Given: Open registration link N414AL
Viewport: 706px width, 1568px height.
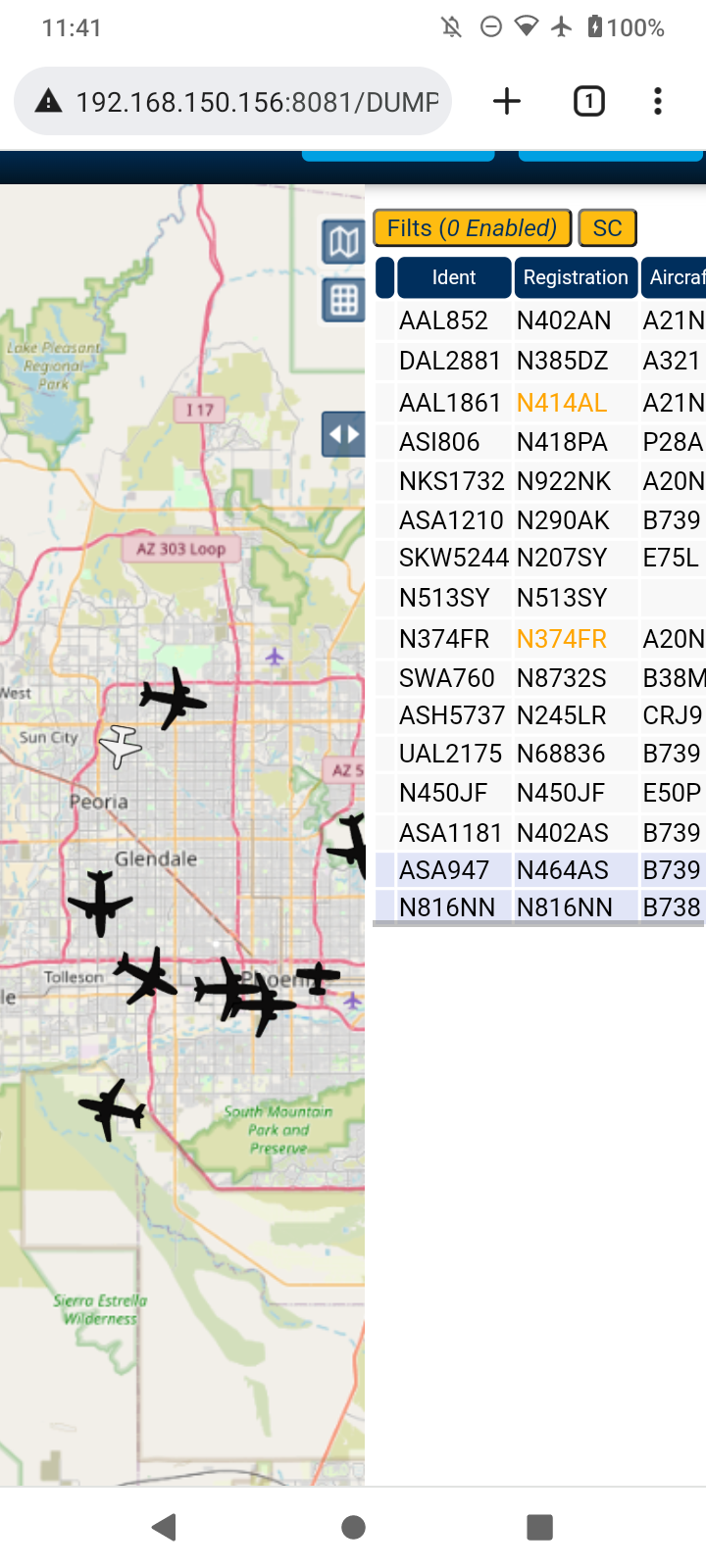Looking at the screenshot, I should coord(562,403).
